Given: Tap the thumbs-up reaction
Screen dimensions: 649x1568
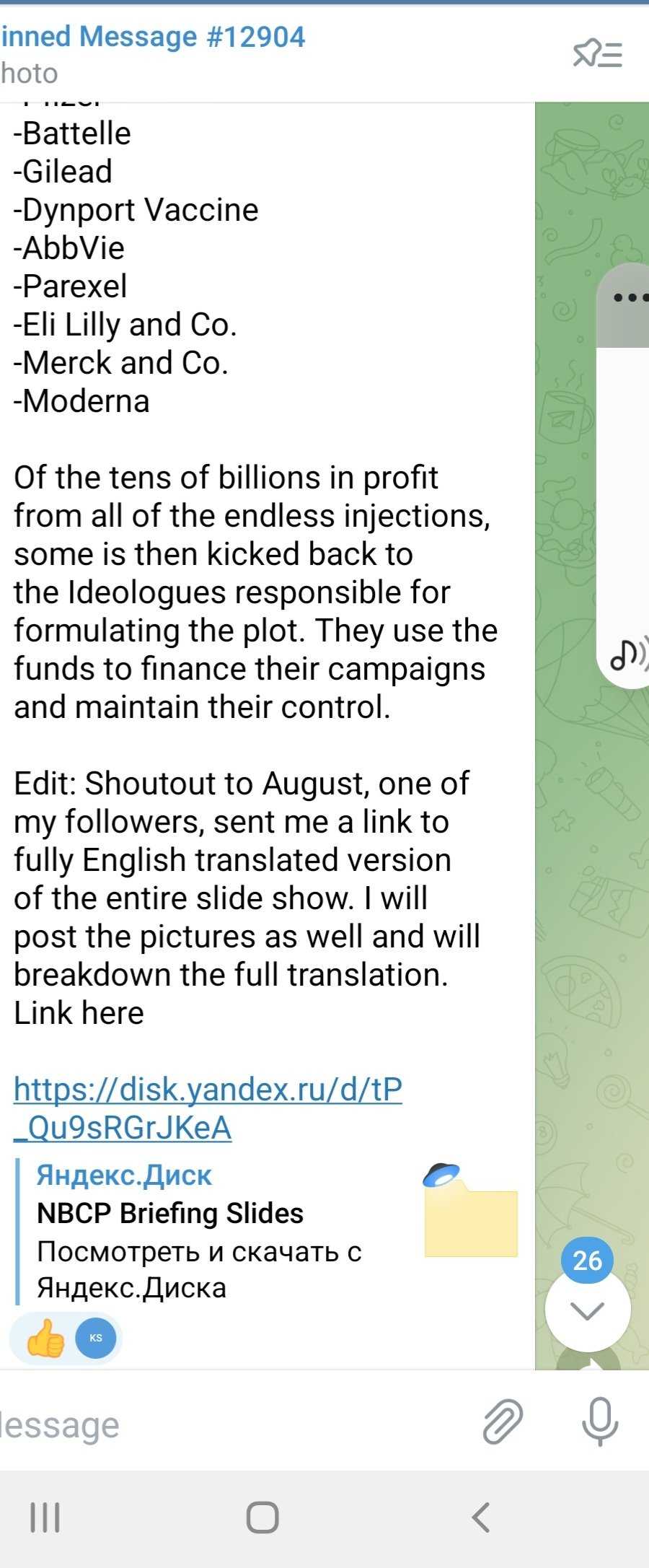Looking at the screenshot, I should pyautogui.click(x=45, y=1338).
